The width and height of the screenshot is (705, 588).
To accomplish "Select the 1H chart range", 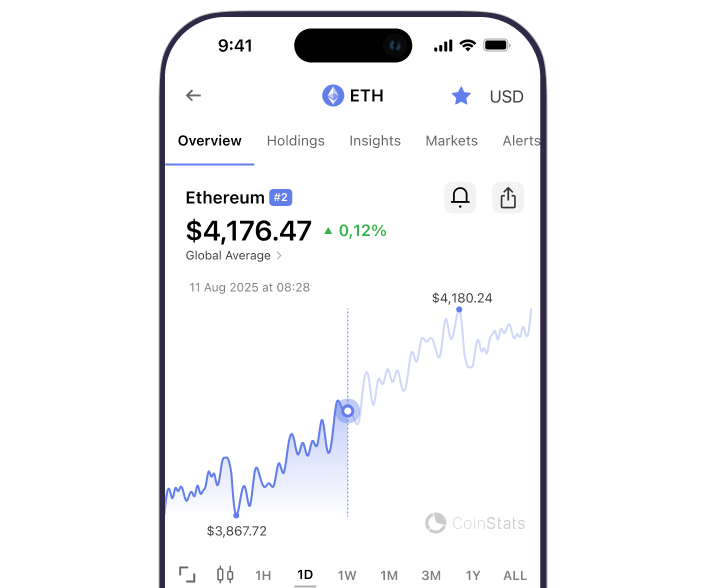I will point(263,575).
